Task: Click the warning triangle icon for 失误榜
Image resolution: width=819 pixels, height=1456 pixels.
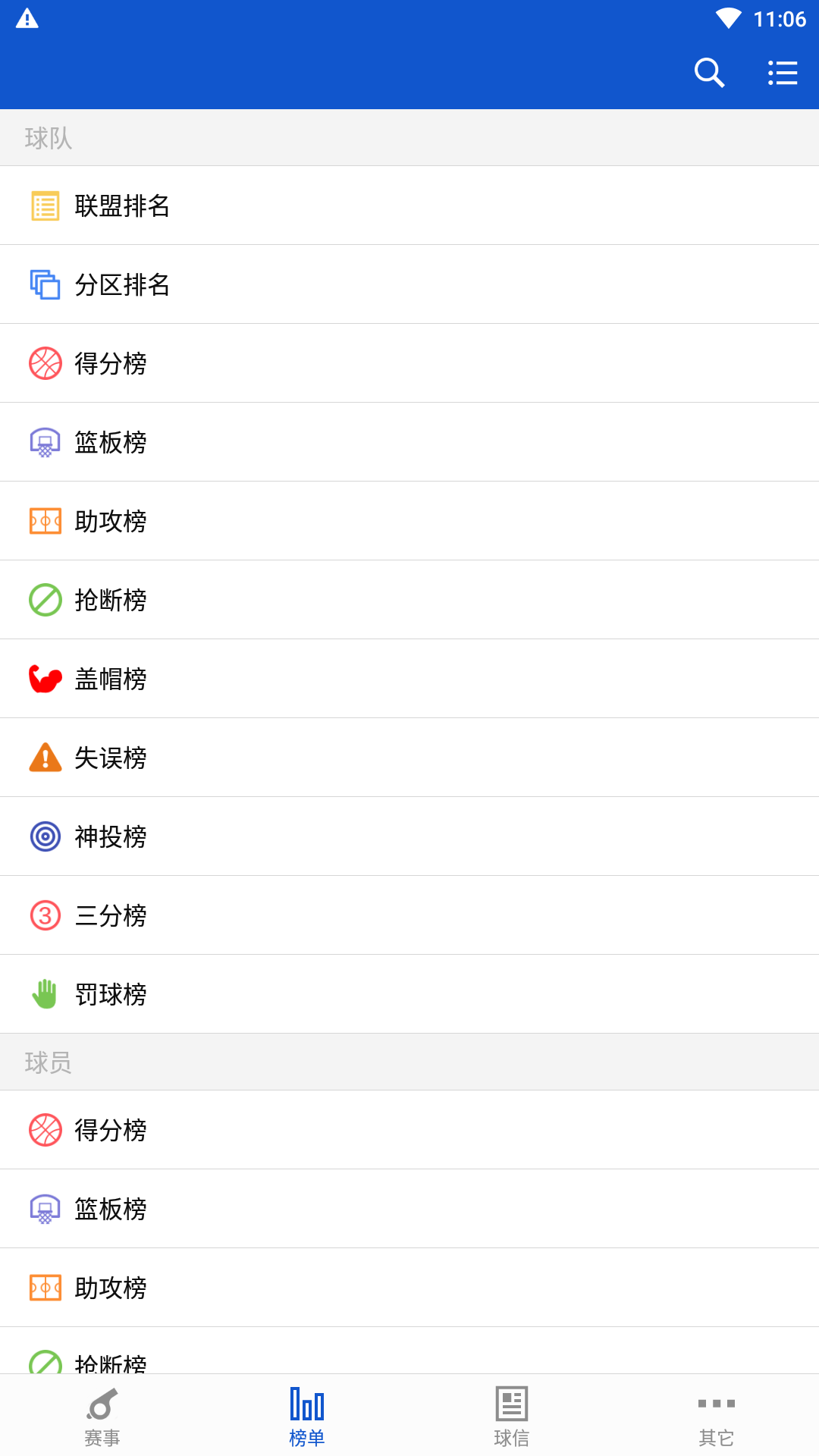Action: (x=45, y=758)
